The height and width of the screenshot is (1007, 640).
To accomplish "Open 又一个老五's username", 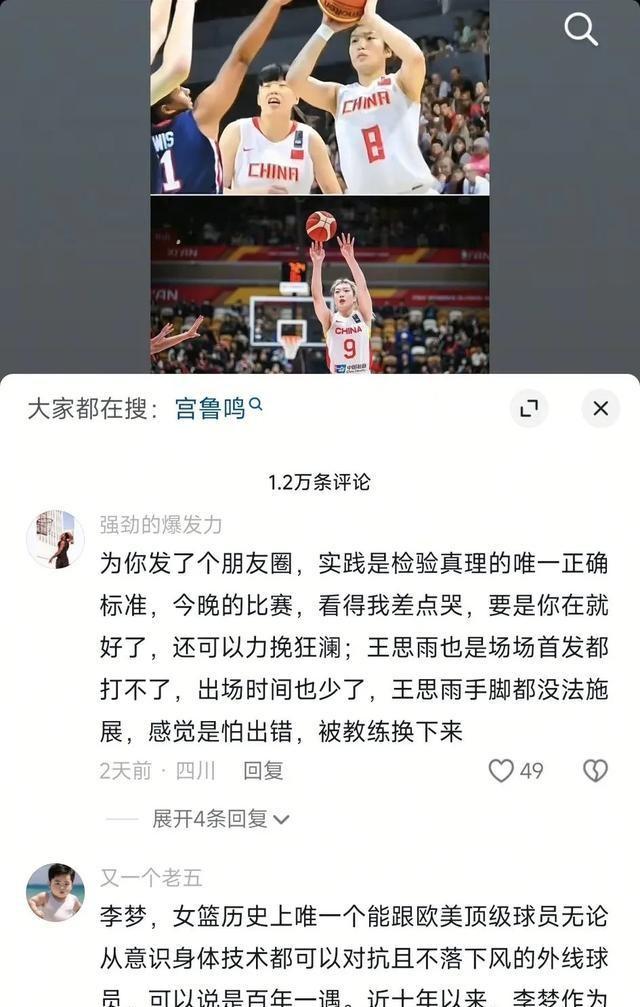I will coord(151,878).
